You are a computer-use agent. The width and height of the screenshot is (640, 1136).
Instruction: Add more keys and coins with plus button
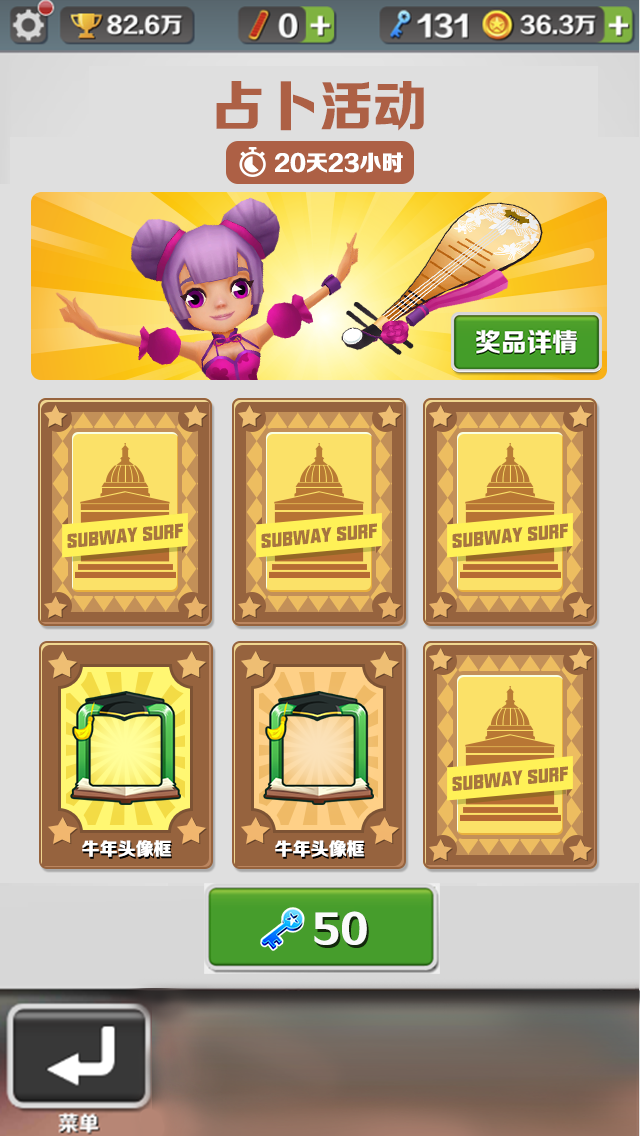[x=618, y=26]
